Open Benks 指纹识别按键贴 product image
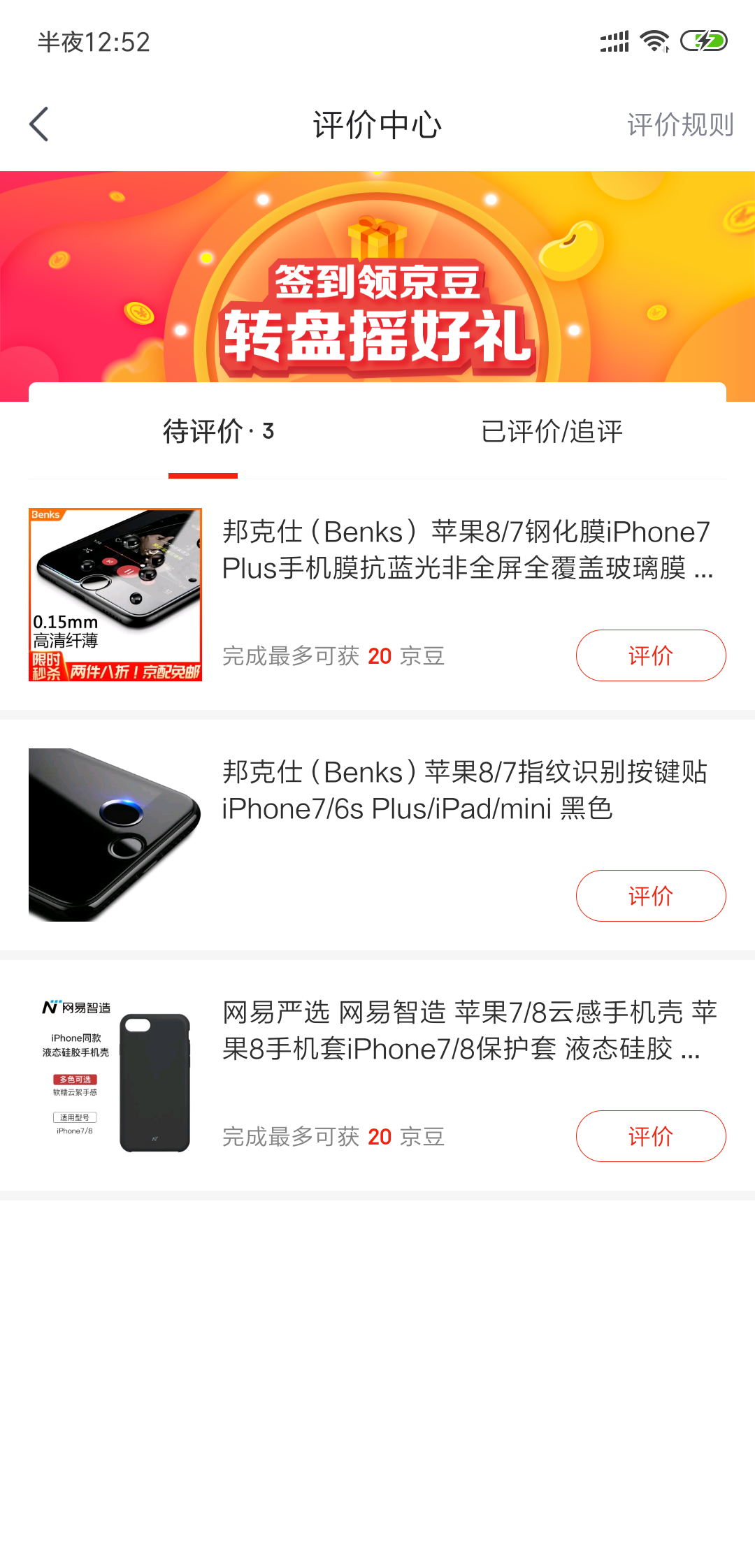Viewport: 755px width, 1568px height. [x=115, y=835]
